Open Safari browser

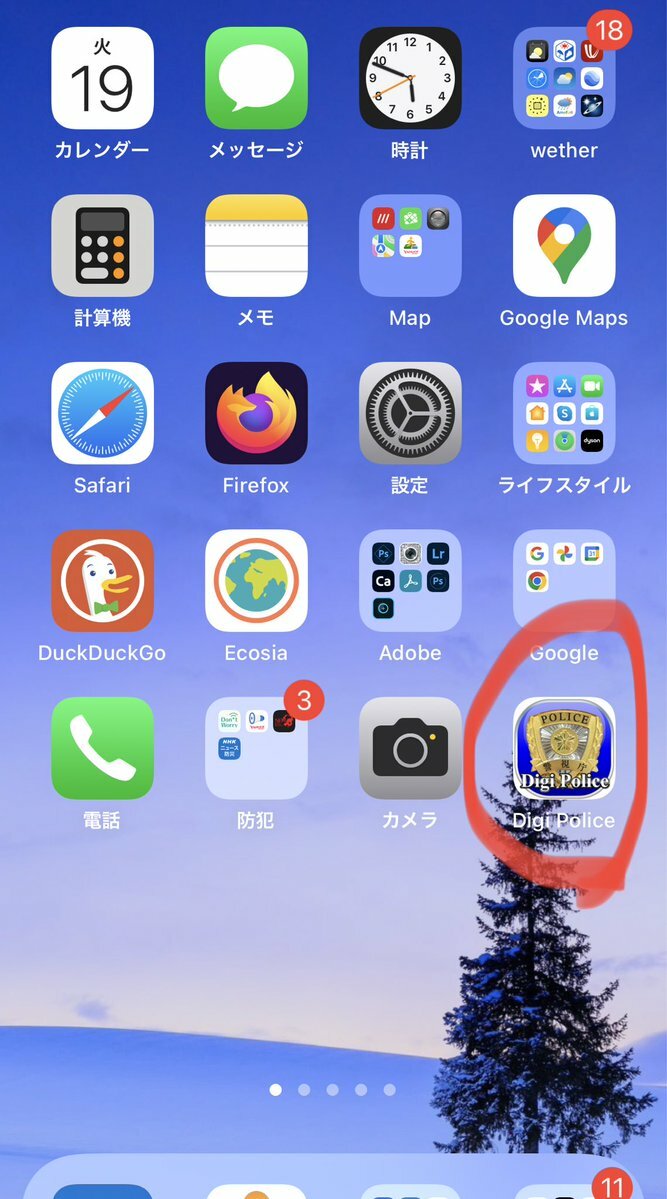(x=102, y=413)
